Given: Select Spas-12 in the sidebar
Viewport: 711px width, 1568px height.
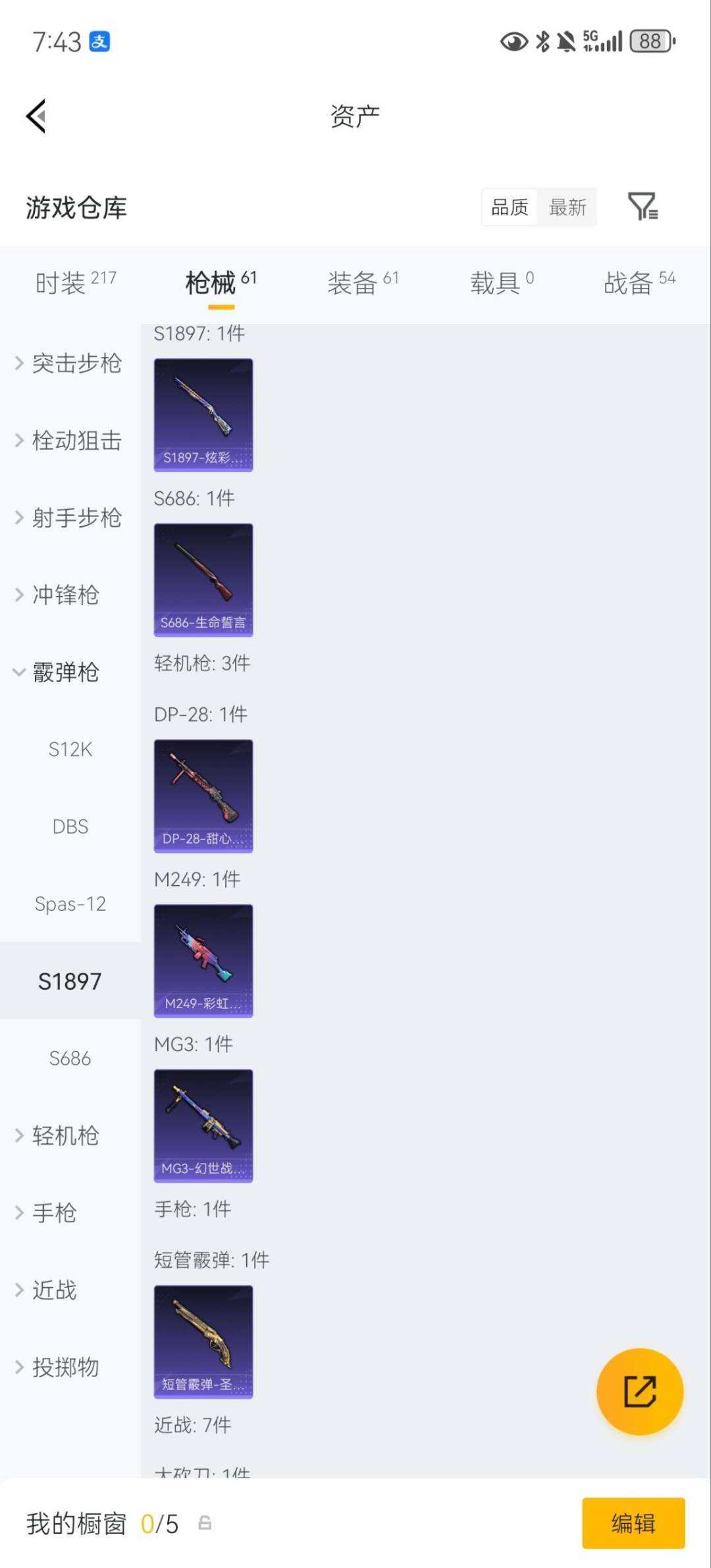Looking at the screenshot, I should point(70,904).
